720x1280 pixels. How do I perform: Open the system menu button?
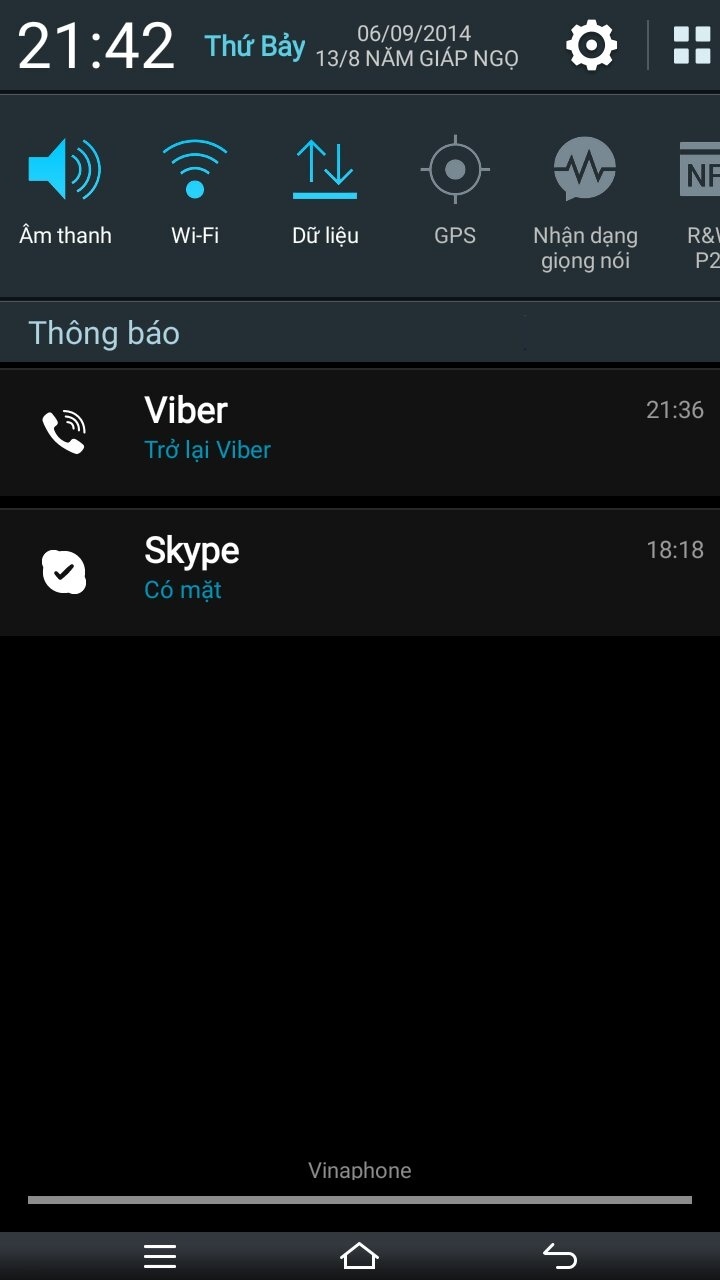point(160,1256)
